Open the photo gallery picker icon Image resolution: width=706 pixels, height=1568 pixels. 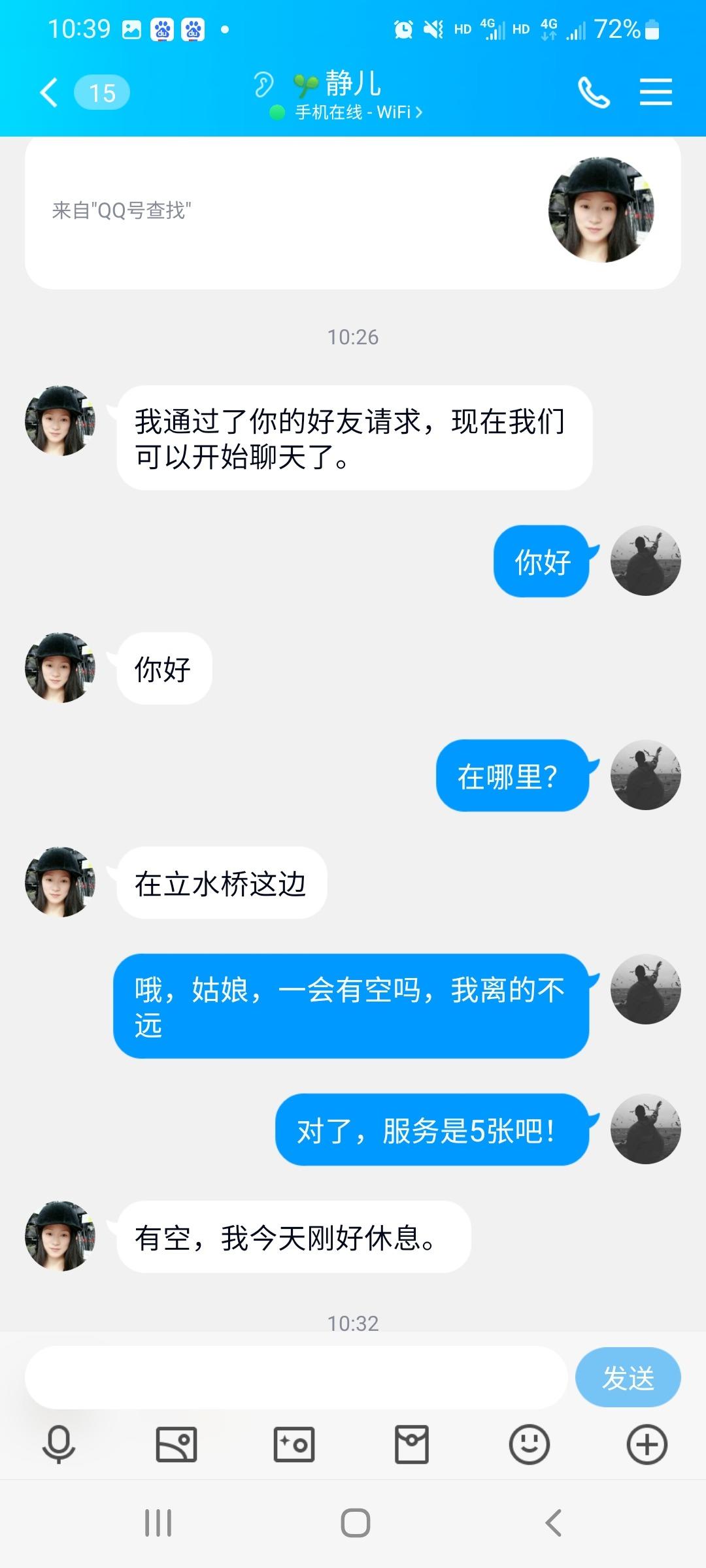coord(176,1444)
